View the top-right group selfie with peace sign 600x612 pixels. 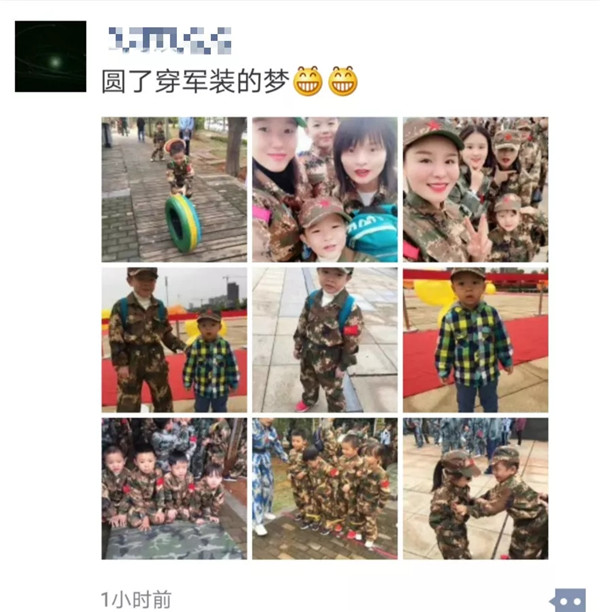click(475, 189)
